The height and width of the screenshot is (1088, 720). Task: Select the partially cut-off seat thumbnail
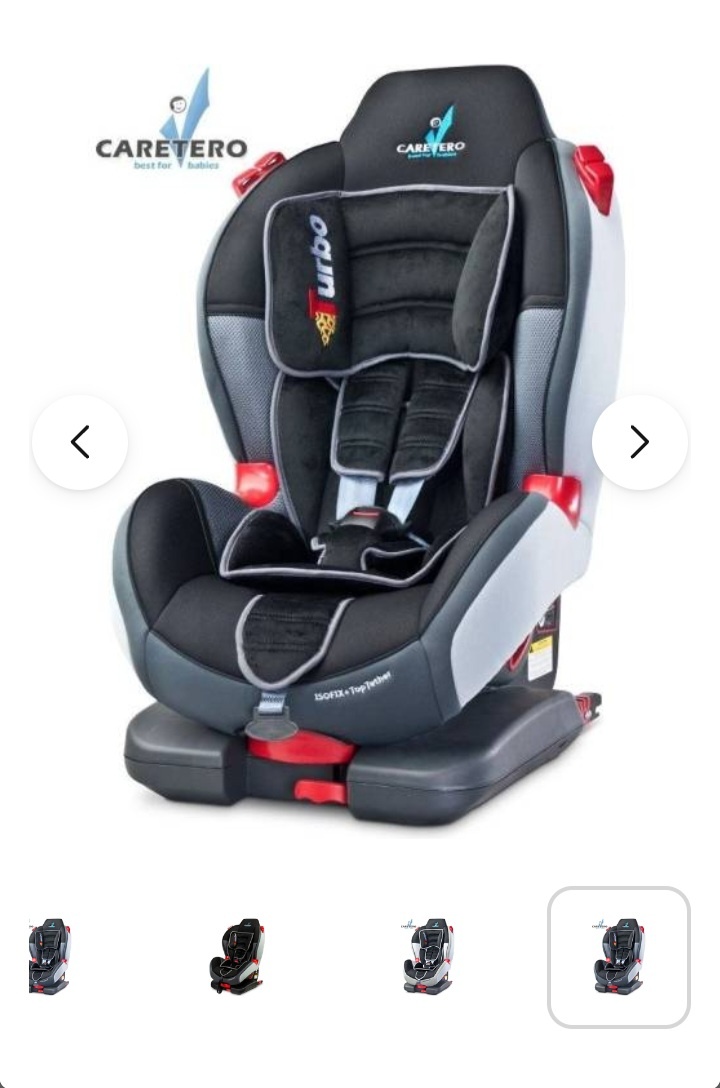pos(49,957)
